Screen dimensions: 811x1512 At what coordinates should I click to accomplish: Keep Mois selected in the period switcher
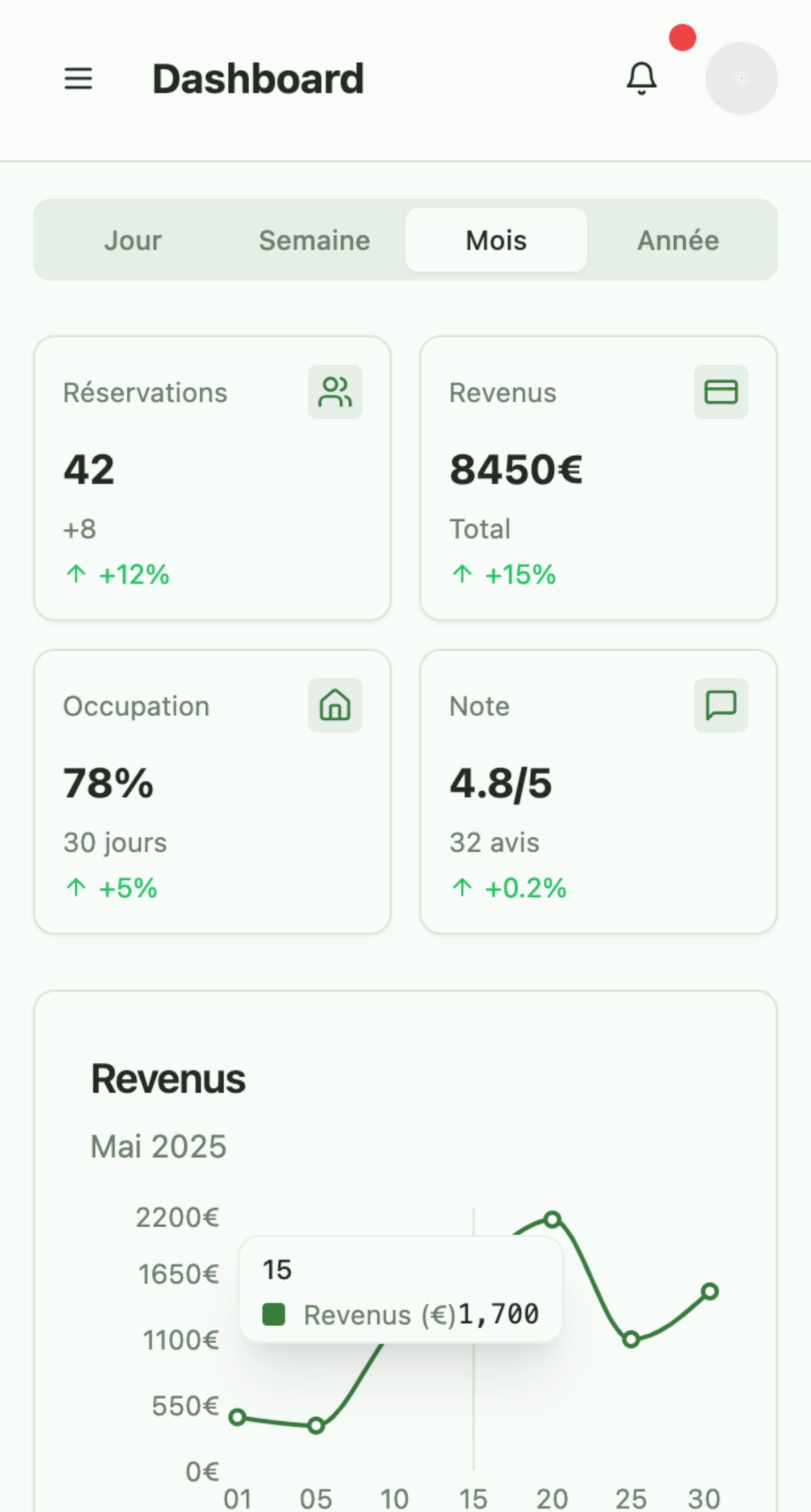click(495, 240)
